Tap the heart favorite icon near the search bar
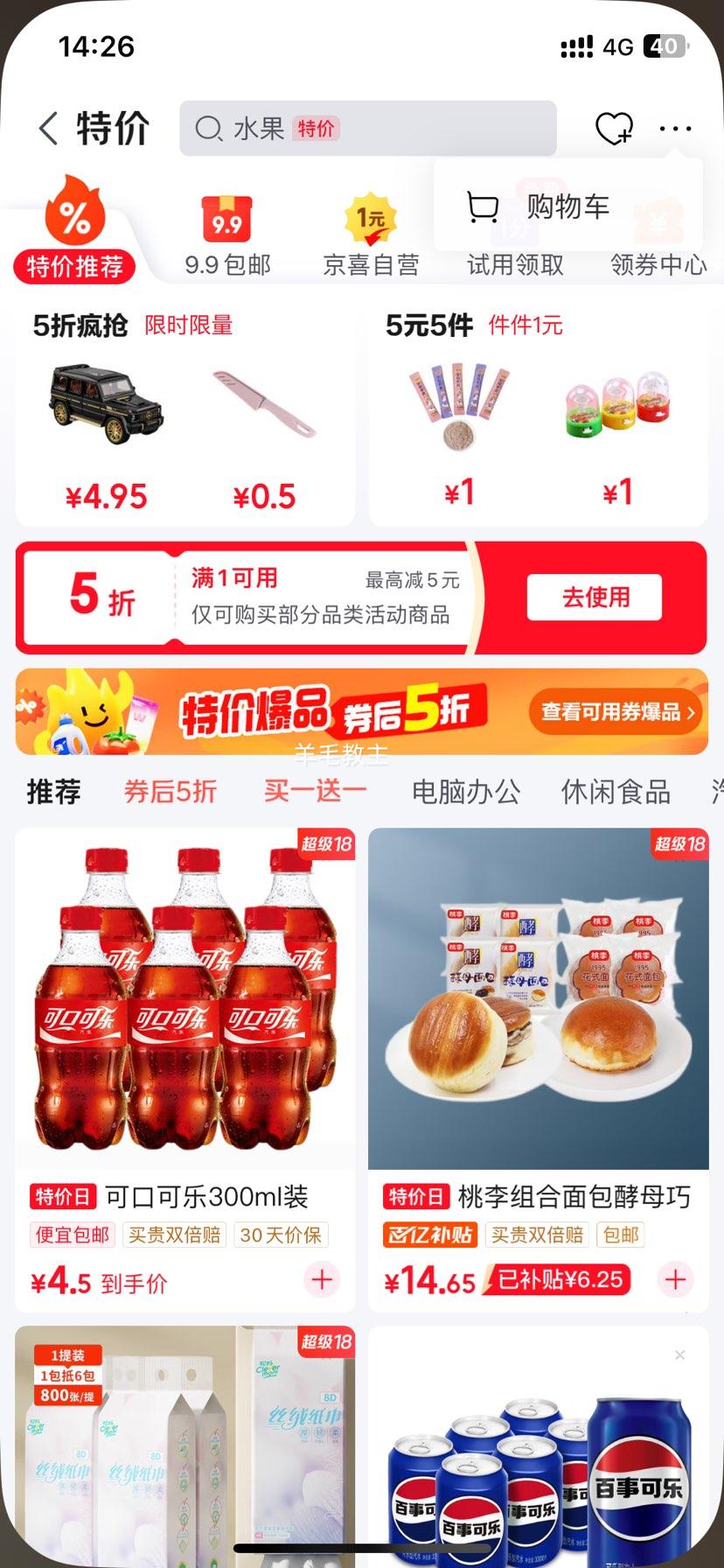 (612, 128)
